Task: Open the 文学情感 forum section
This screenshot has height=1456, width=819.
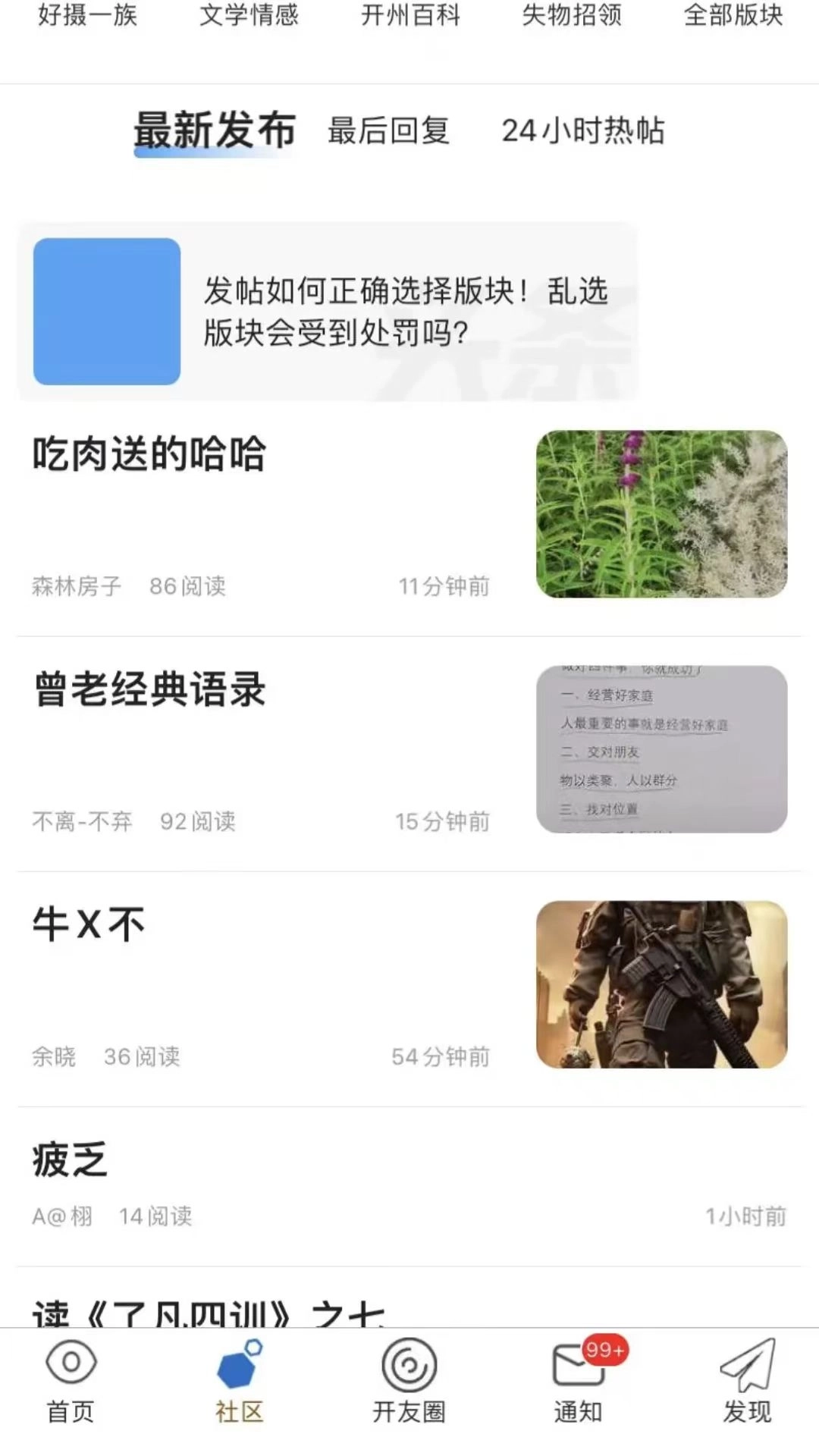Action: pos(251,17)
